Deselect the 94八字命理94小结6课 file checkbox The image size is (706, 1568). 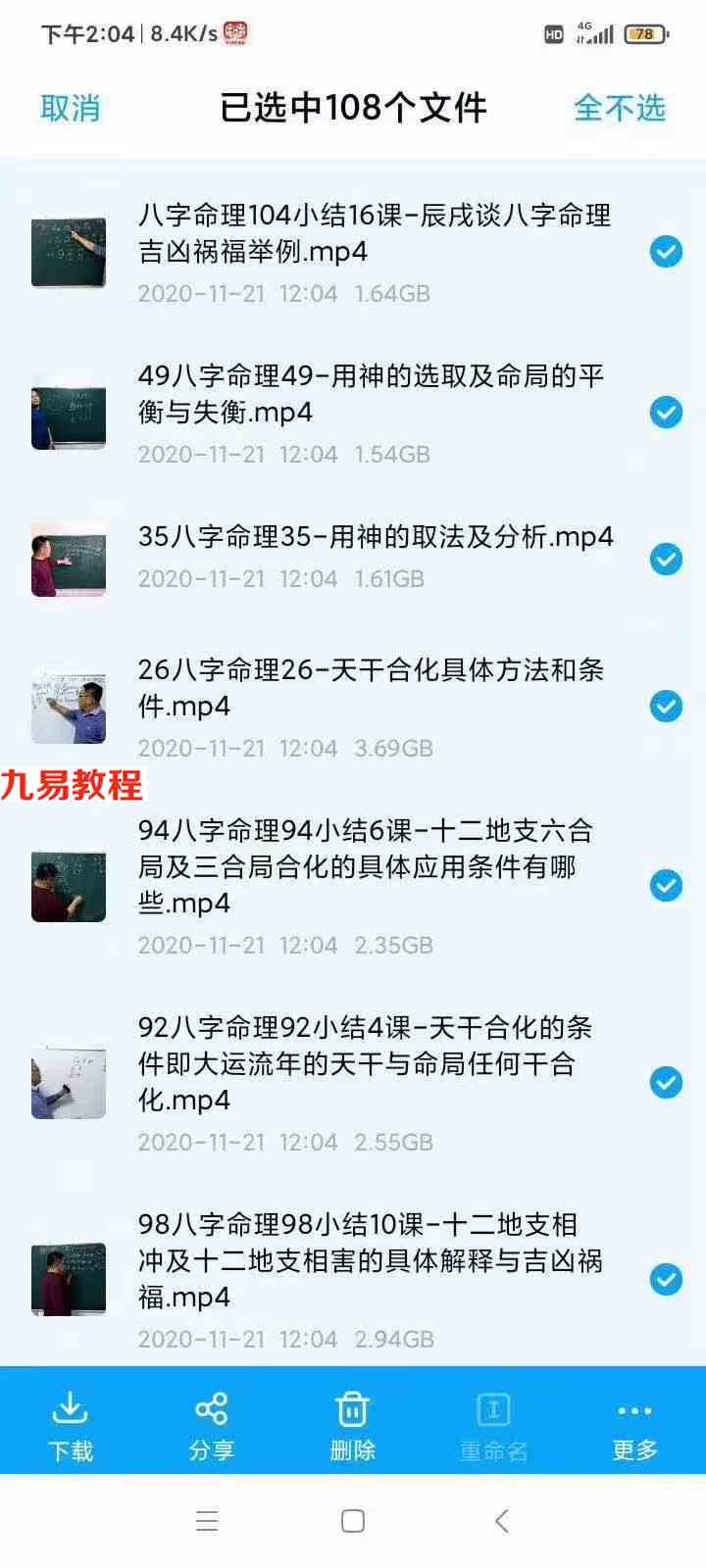coord(666,886)
